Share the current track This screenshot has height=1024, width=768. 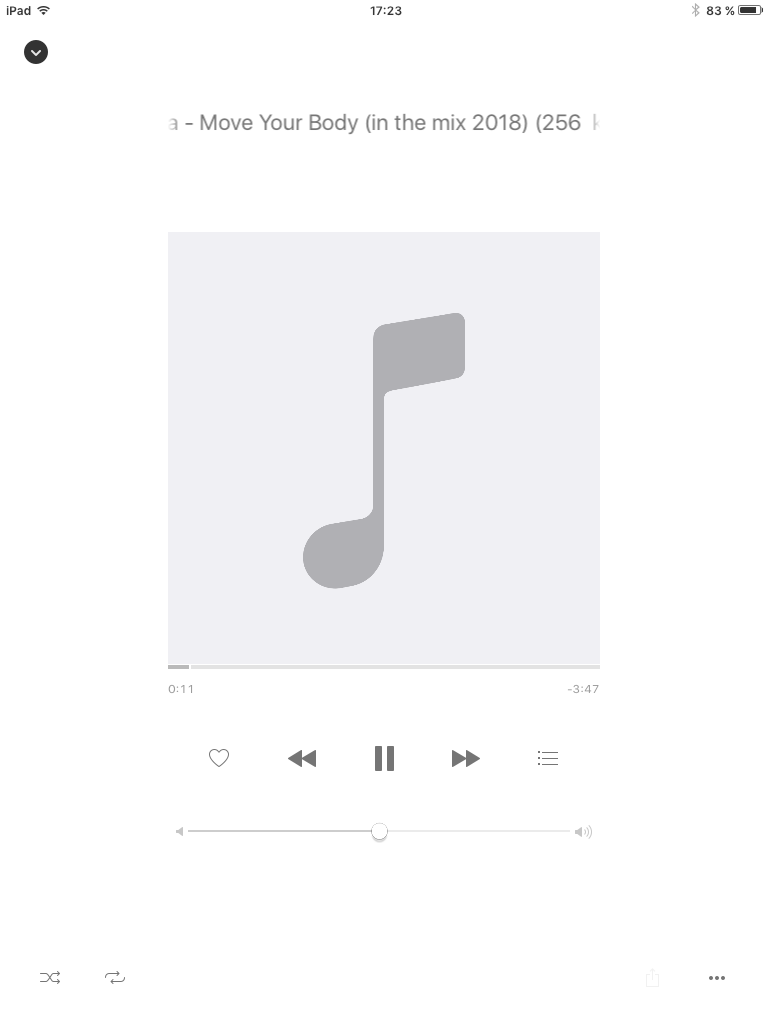click(653, 978)
